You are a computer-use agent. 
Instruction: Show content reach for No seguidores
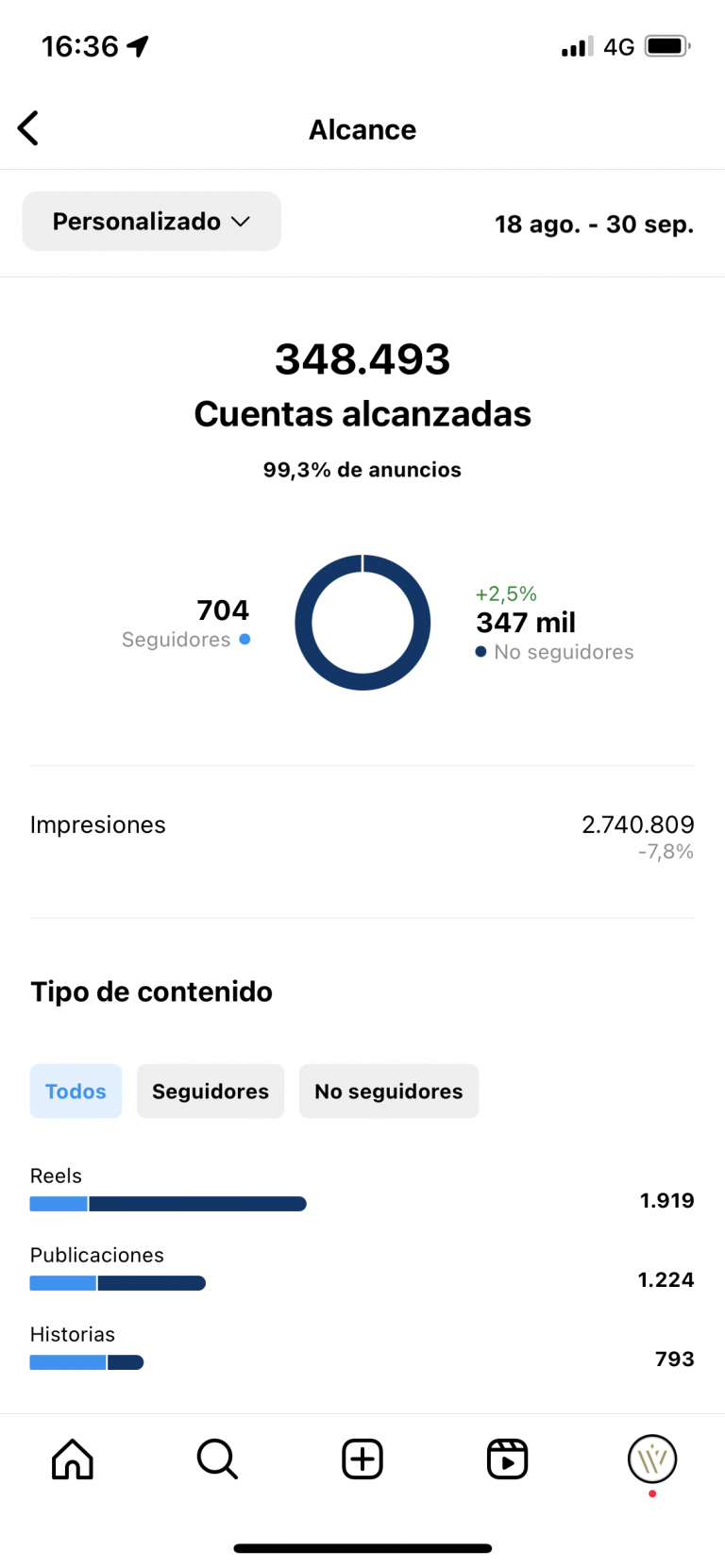pos(389,1092)
